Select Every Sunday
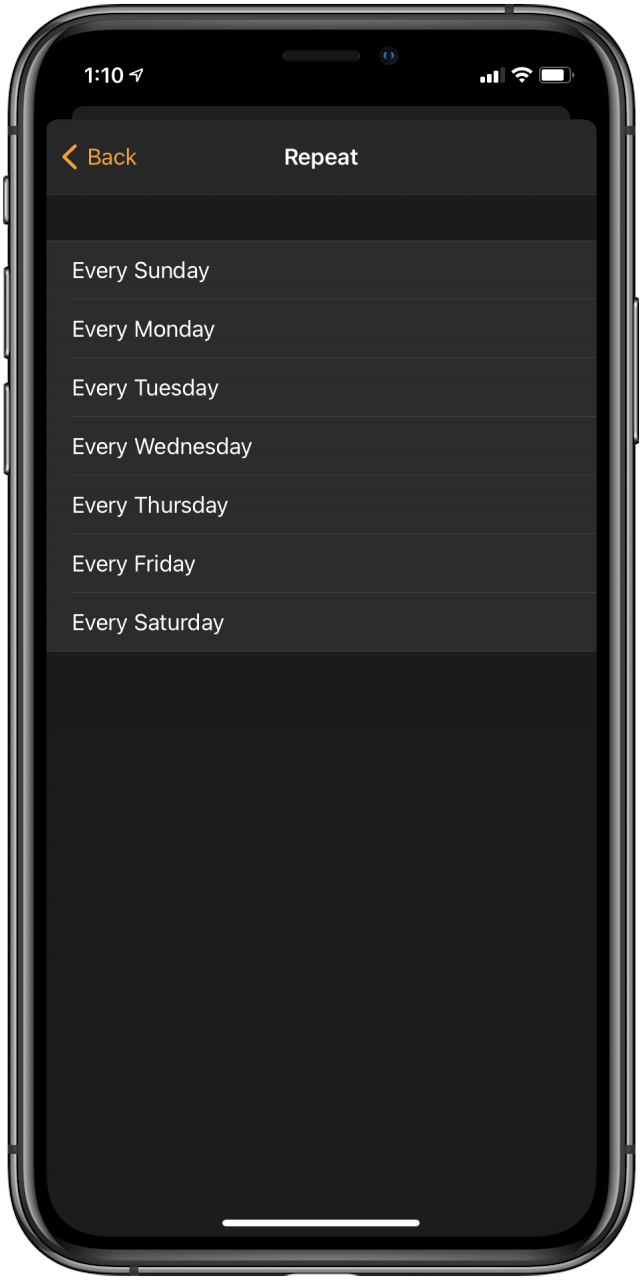This screenshot has height=1280, width=642. point(320,271)
